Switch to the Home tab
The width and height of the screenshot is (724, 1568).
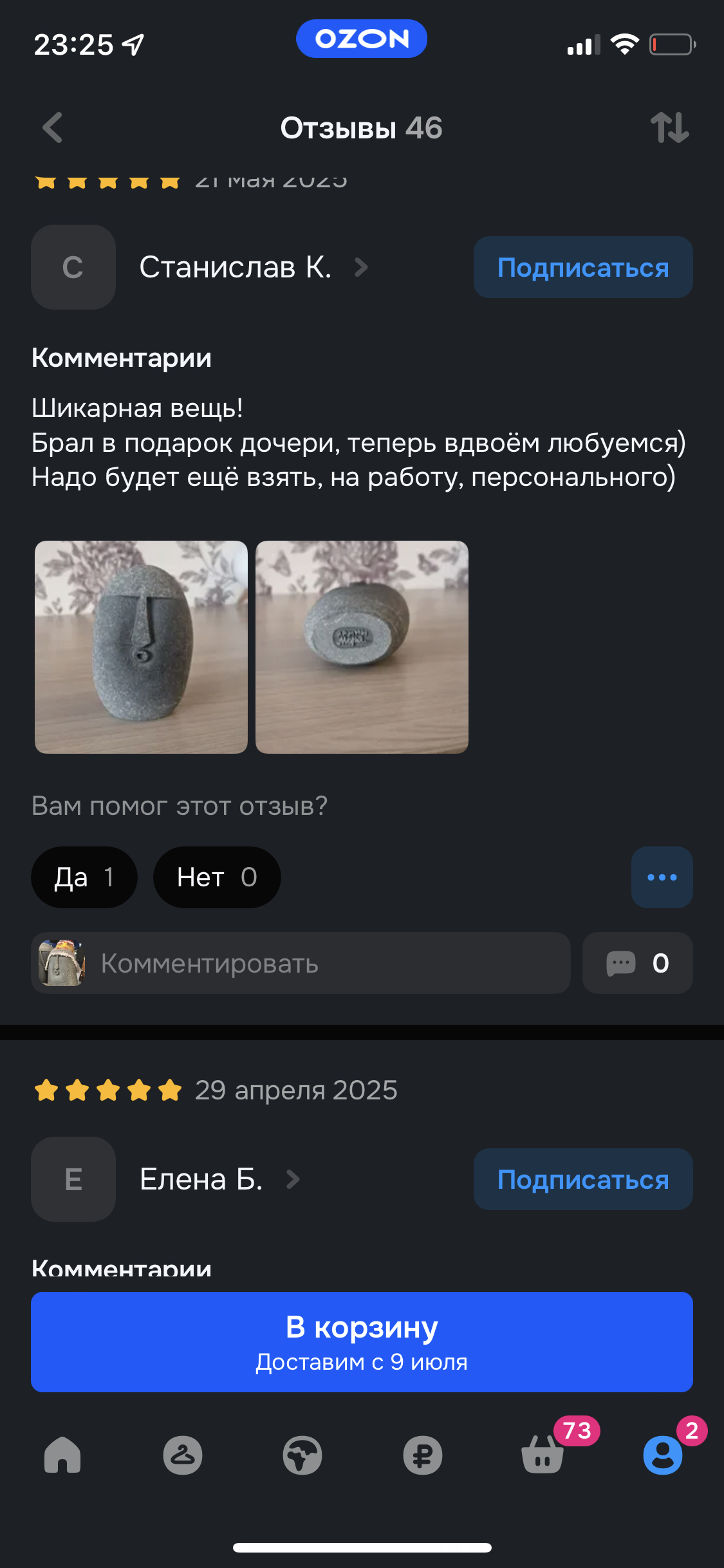[62, 1455]
